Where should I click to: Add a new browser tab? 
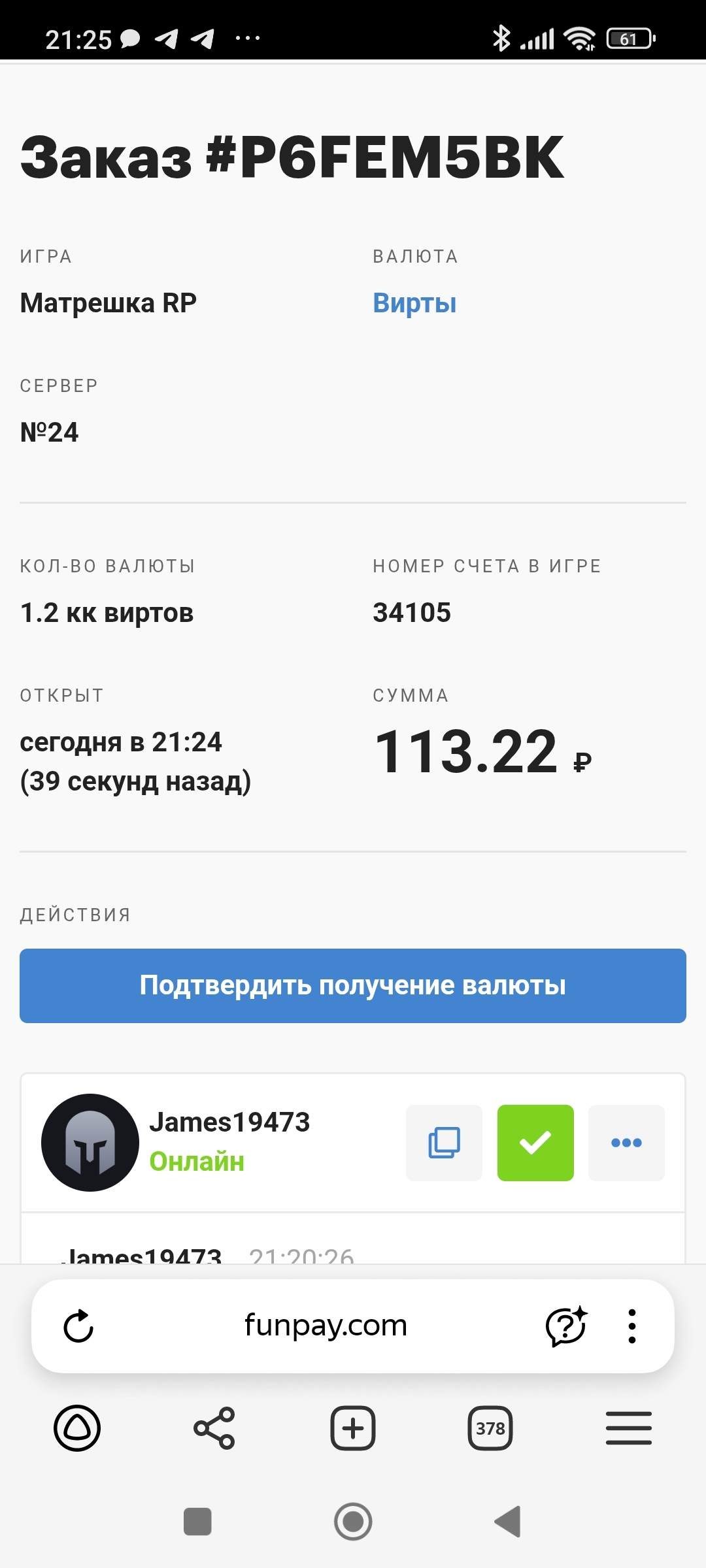point(353,1428)
